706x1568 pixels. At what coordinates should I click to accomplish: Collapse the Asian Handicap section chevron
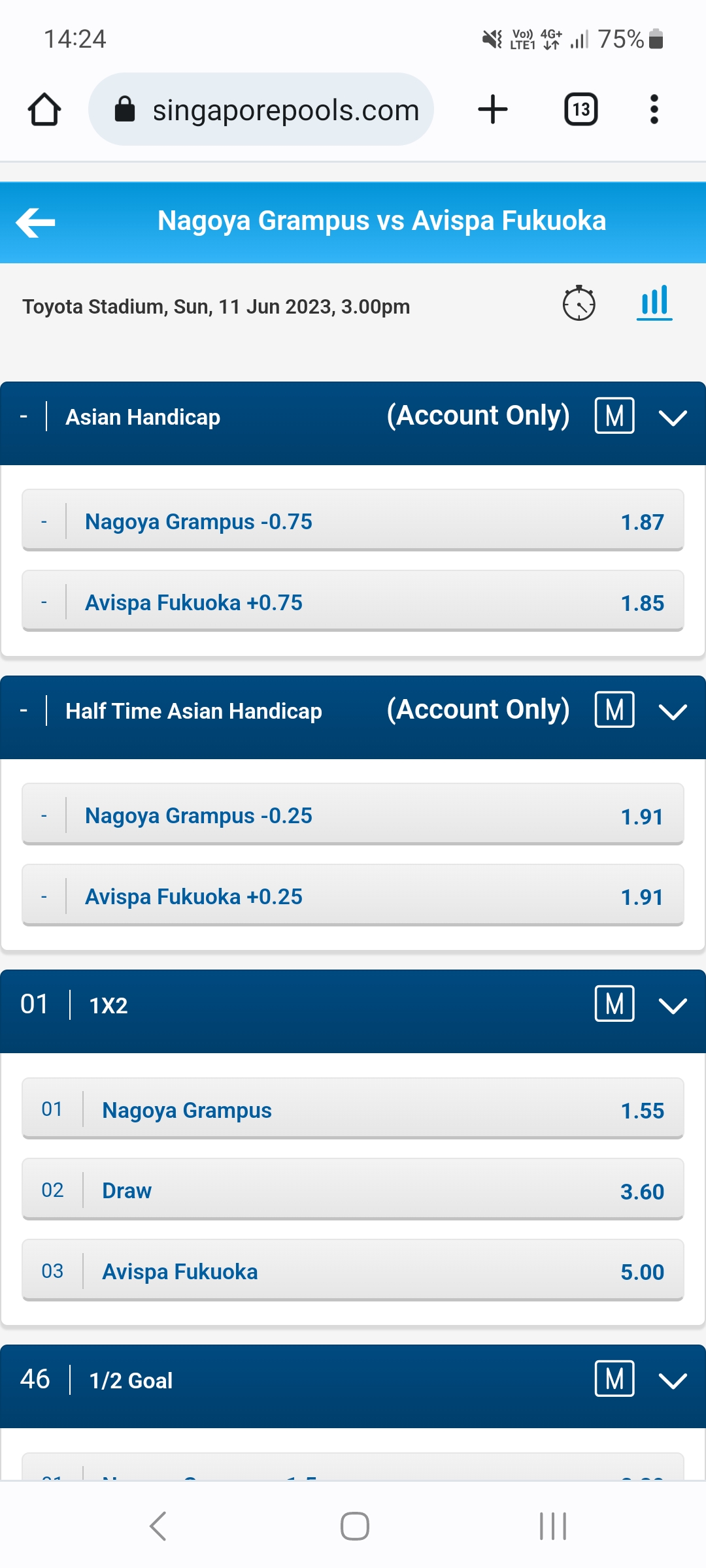[673, 417]
